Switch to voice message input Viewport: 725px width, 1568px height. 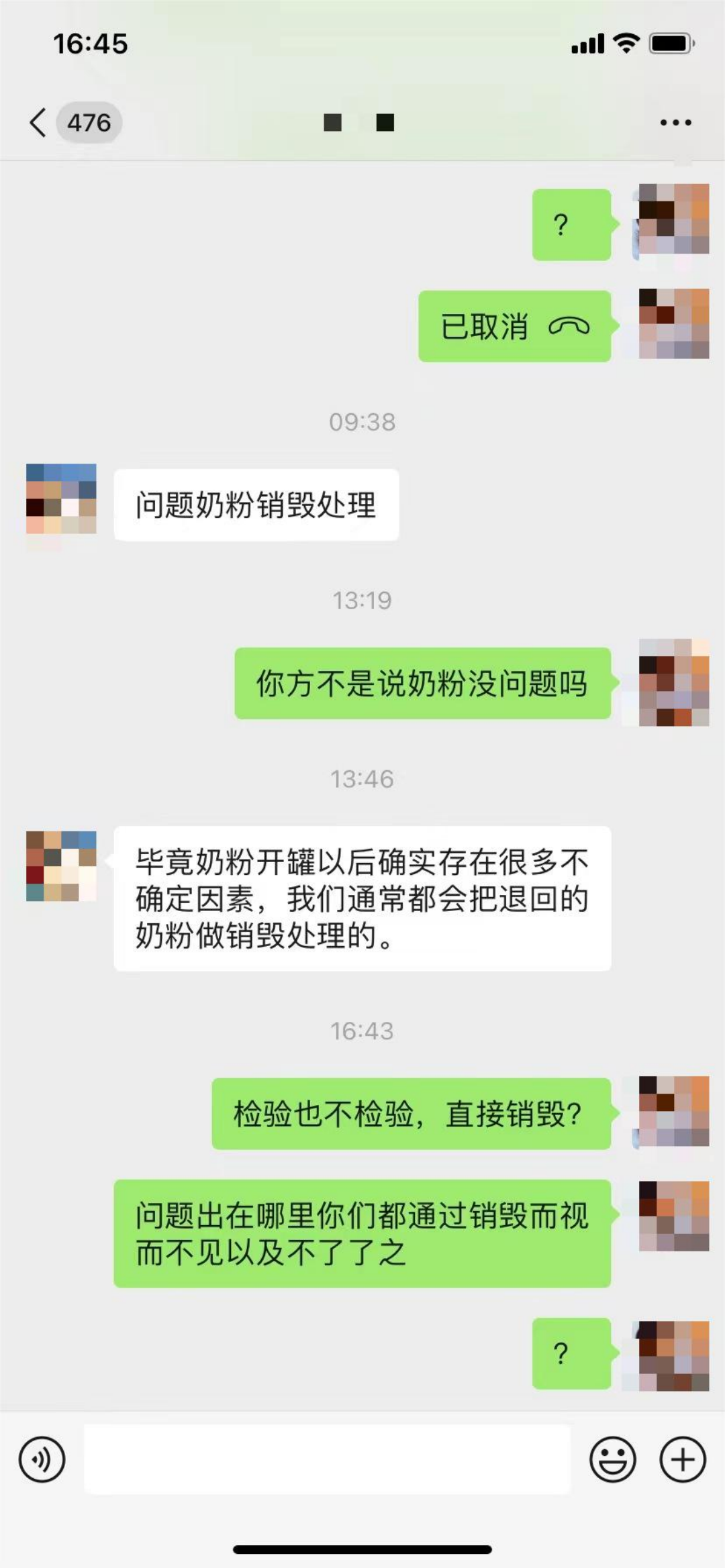(x=42, y=1459)
